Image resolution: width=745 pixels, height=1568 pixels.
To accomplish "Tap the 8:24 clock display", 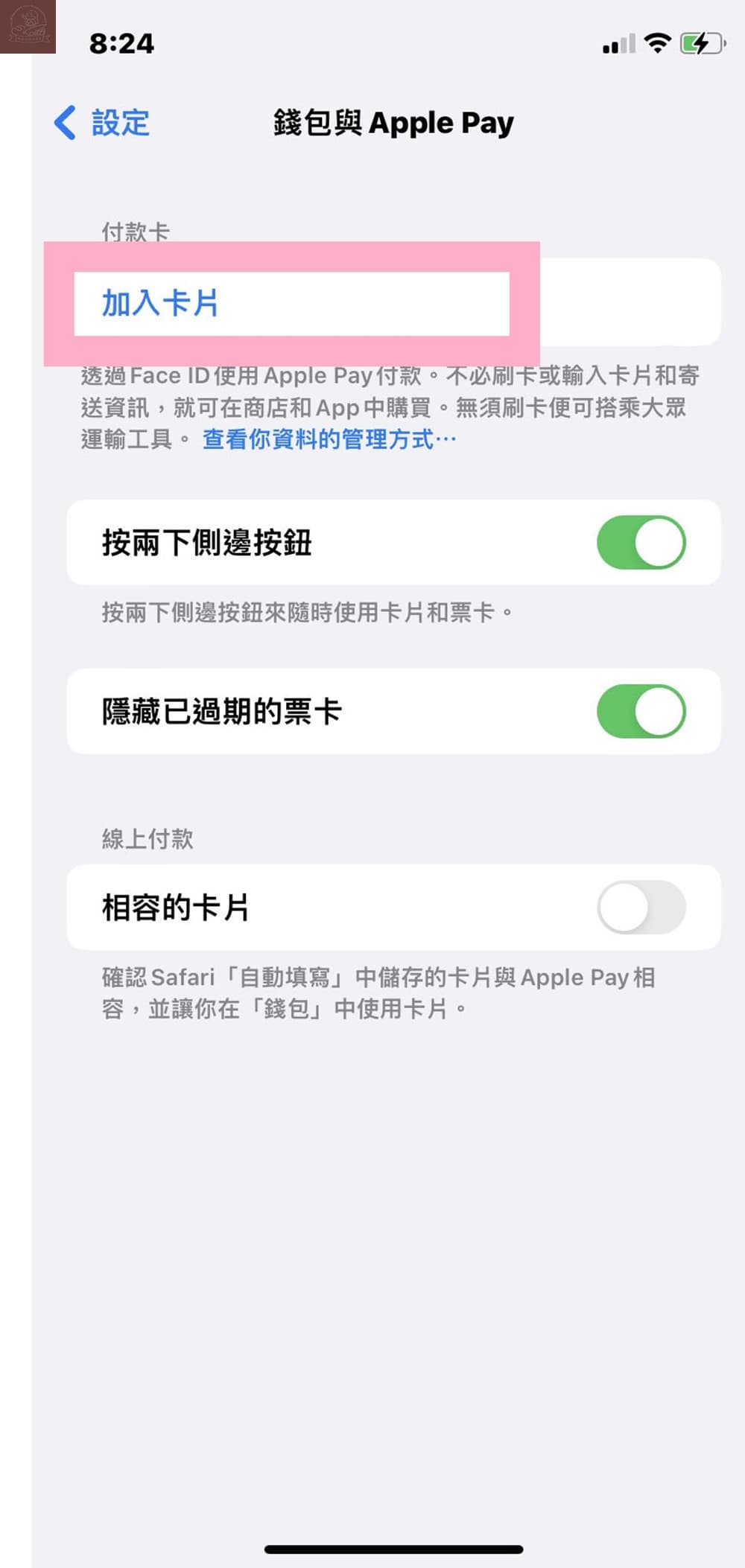I will pos(121,45).
